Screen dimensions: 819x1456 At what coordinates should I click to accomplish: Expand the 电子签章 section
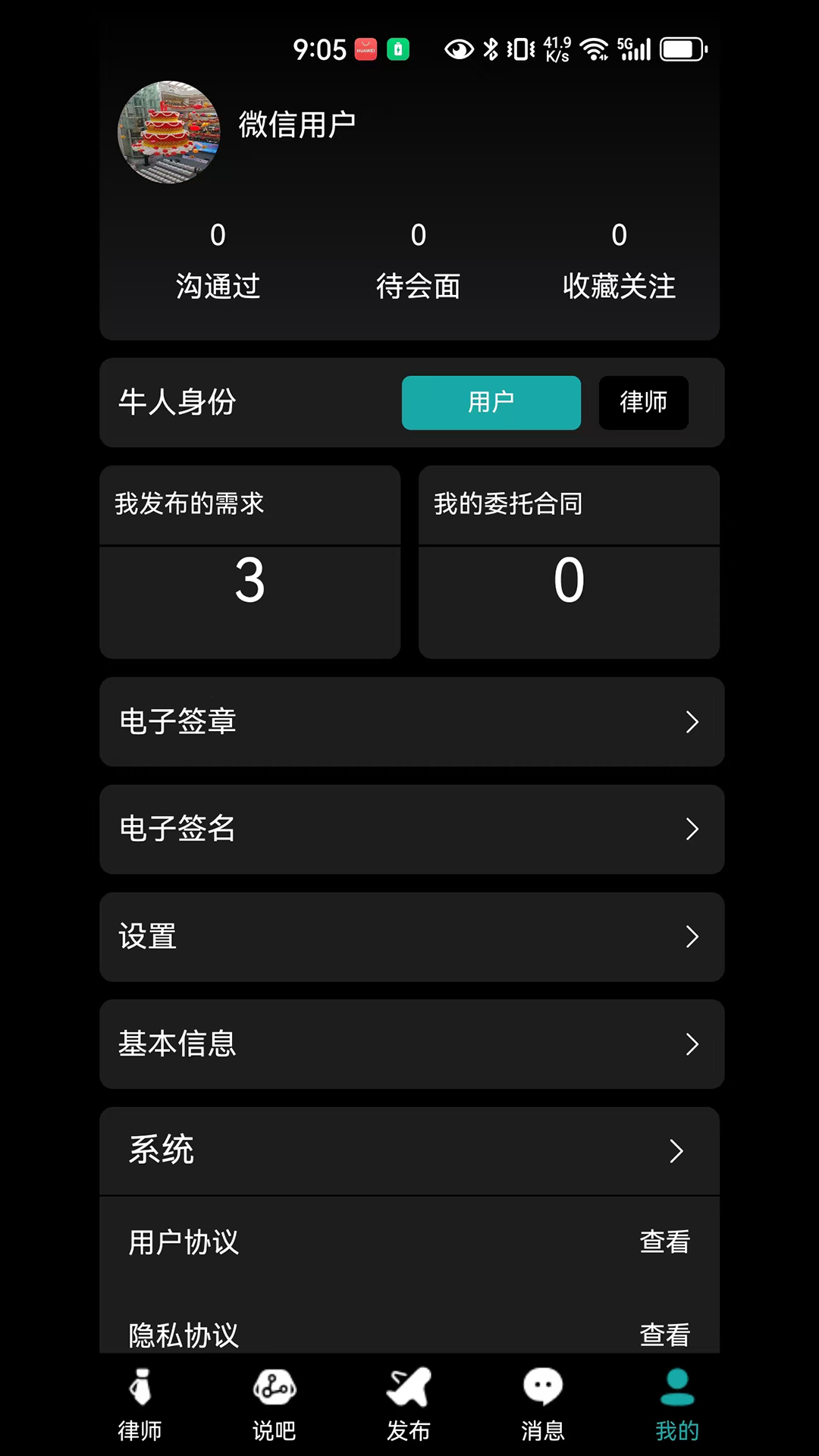(409, 722)
